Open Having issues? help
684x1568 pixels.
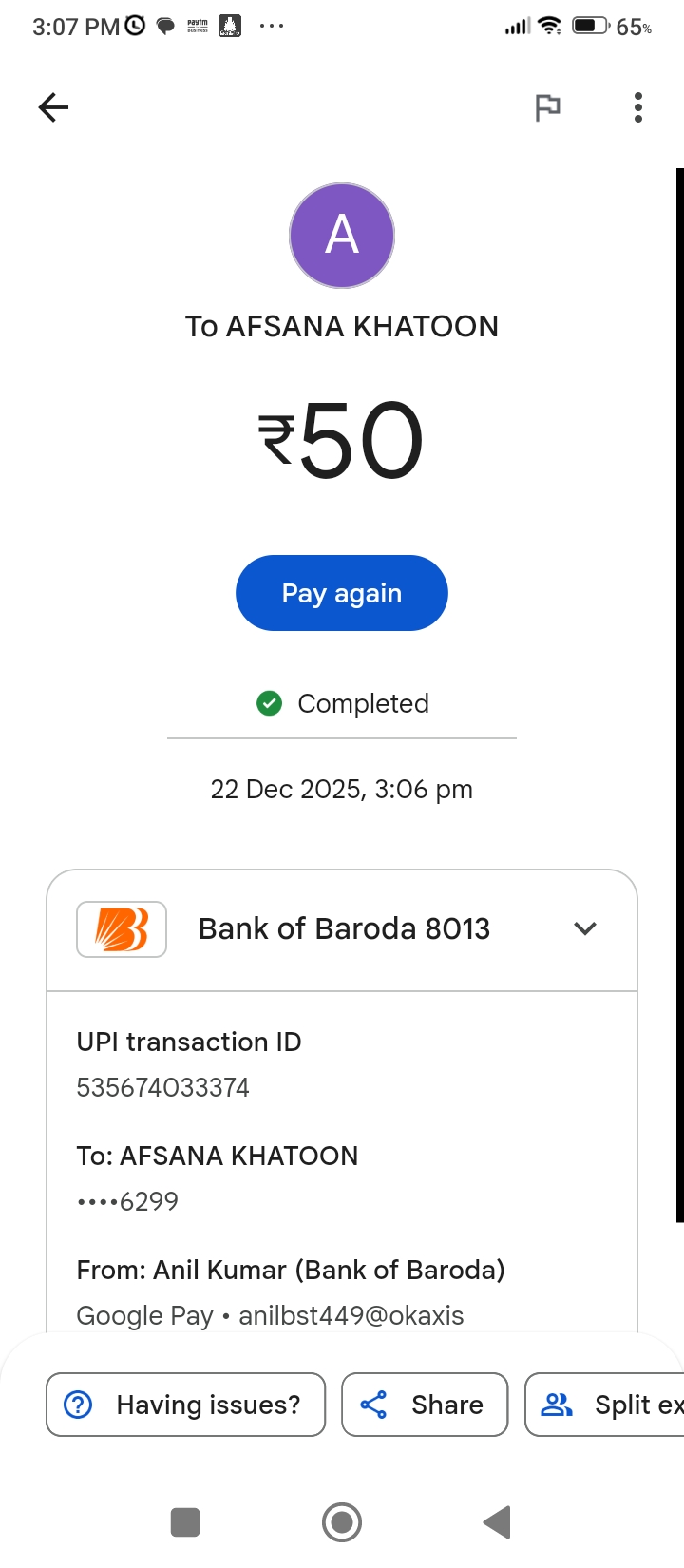[x=186, y=1405]
